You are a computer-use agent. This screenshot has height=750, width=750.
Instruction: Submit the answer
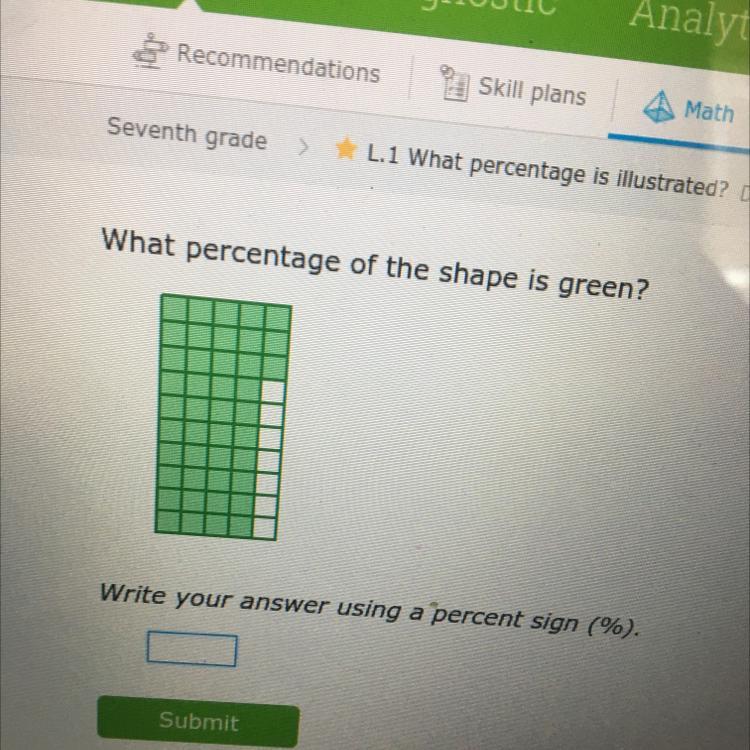199,721
